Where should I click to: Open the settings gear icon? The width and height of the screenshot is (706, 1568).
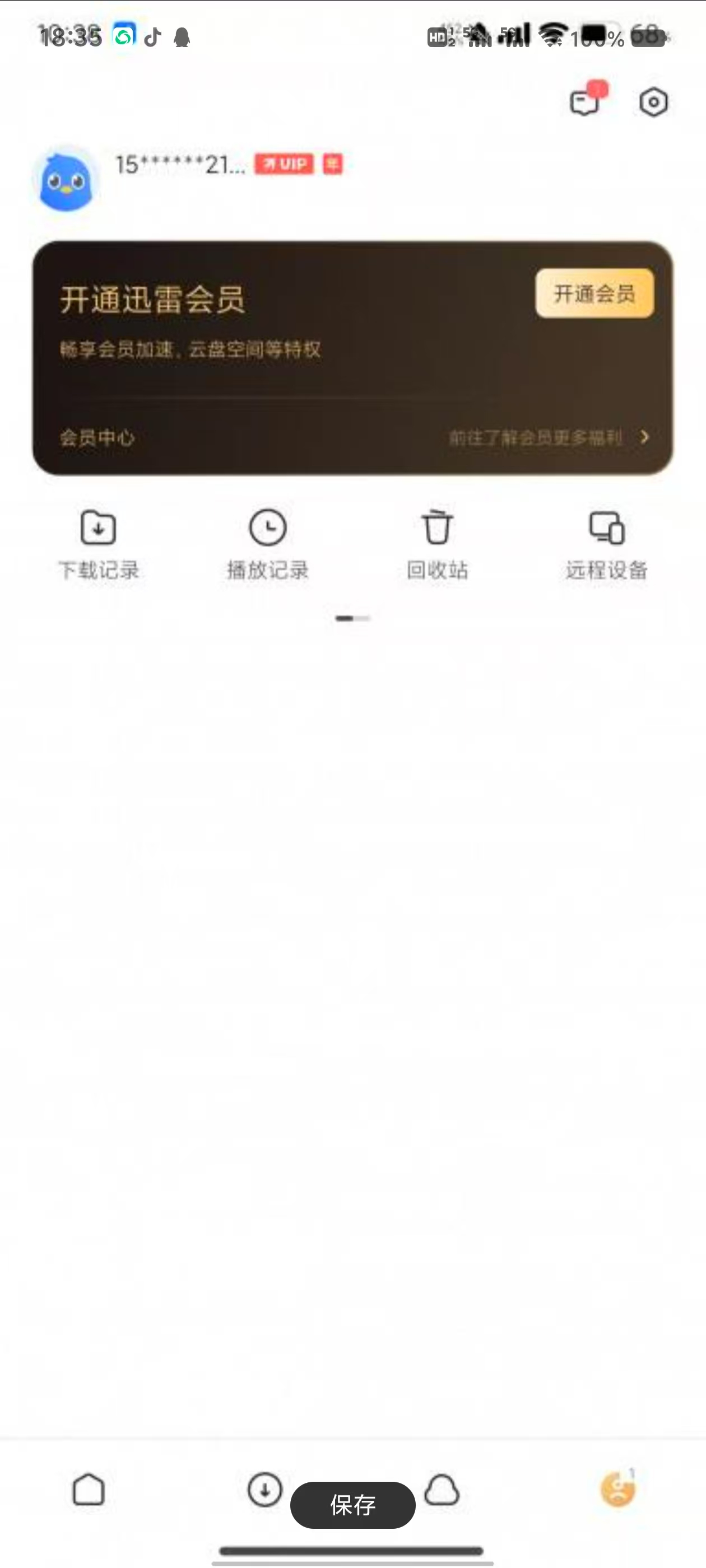click(x=652, y=102)
